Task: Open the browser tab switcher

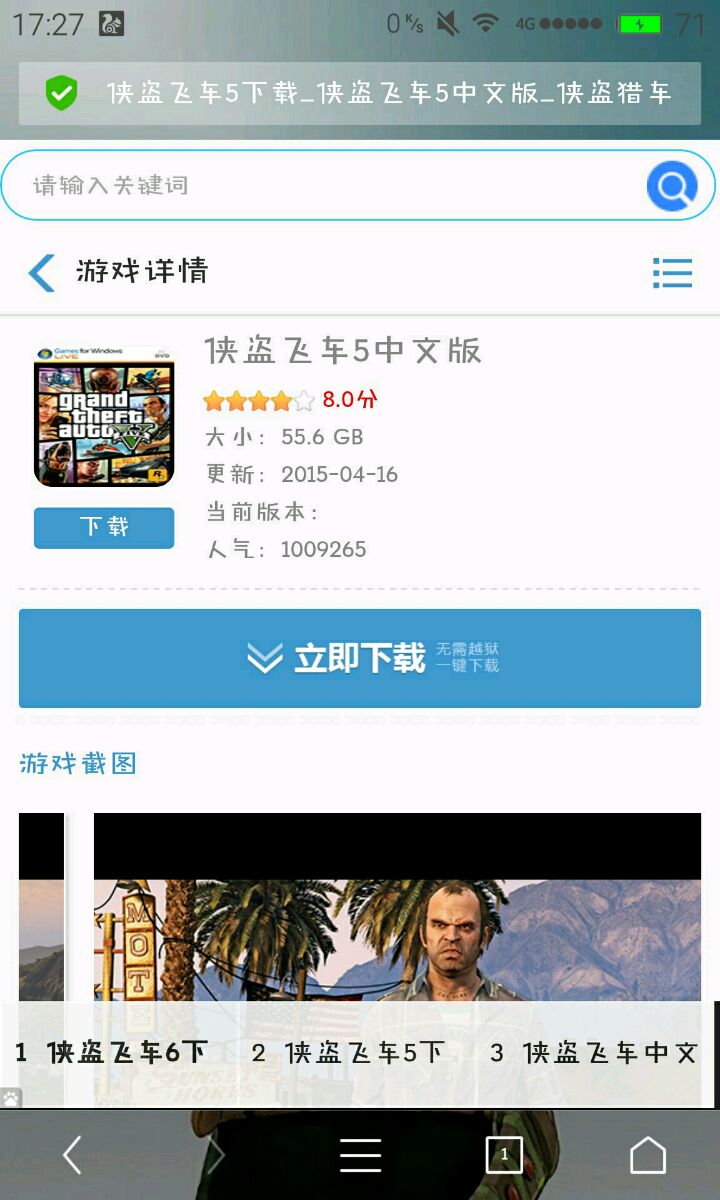Action: [504, 1155]
